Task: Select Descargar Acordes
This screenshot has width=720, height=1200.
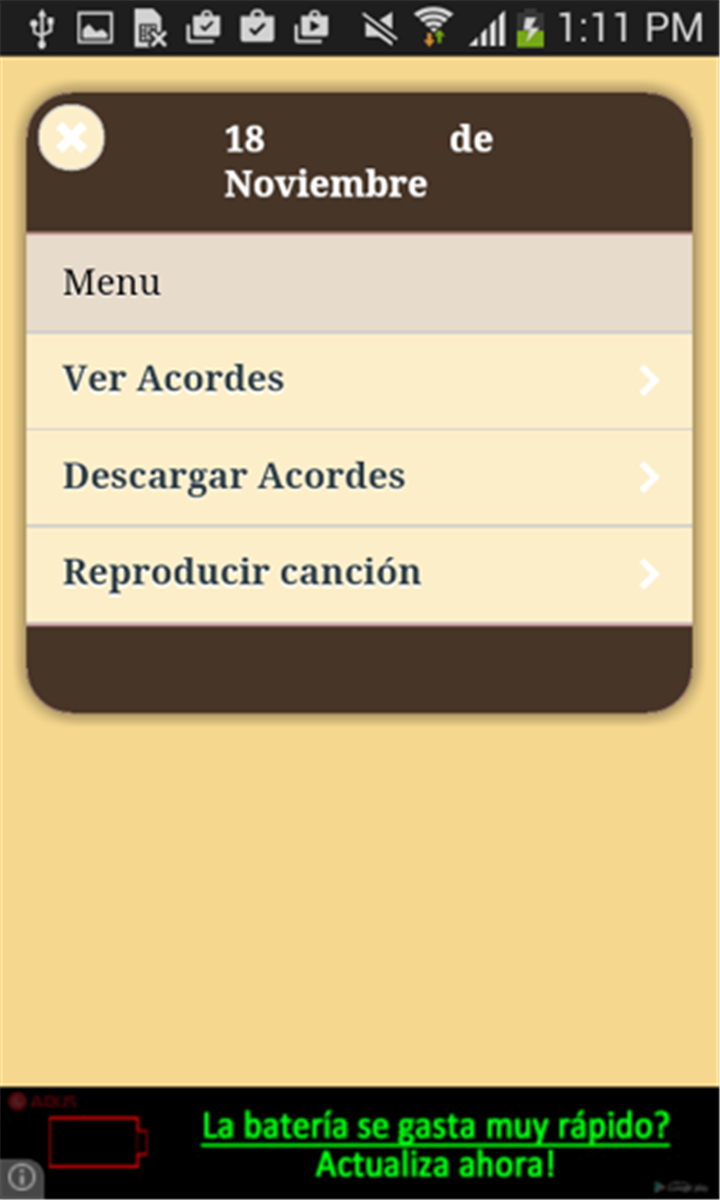Action: (359, 478)
